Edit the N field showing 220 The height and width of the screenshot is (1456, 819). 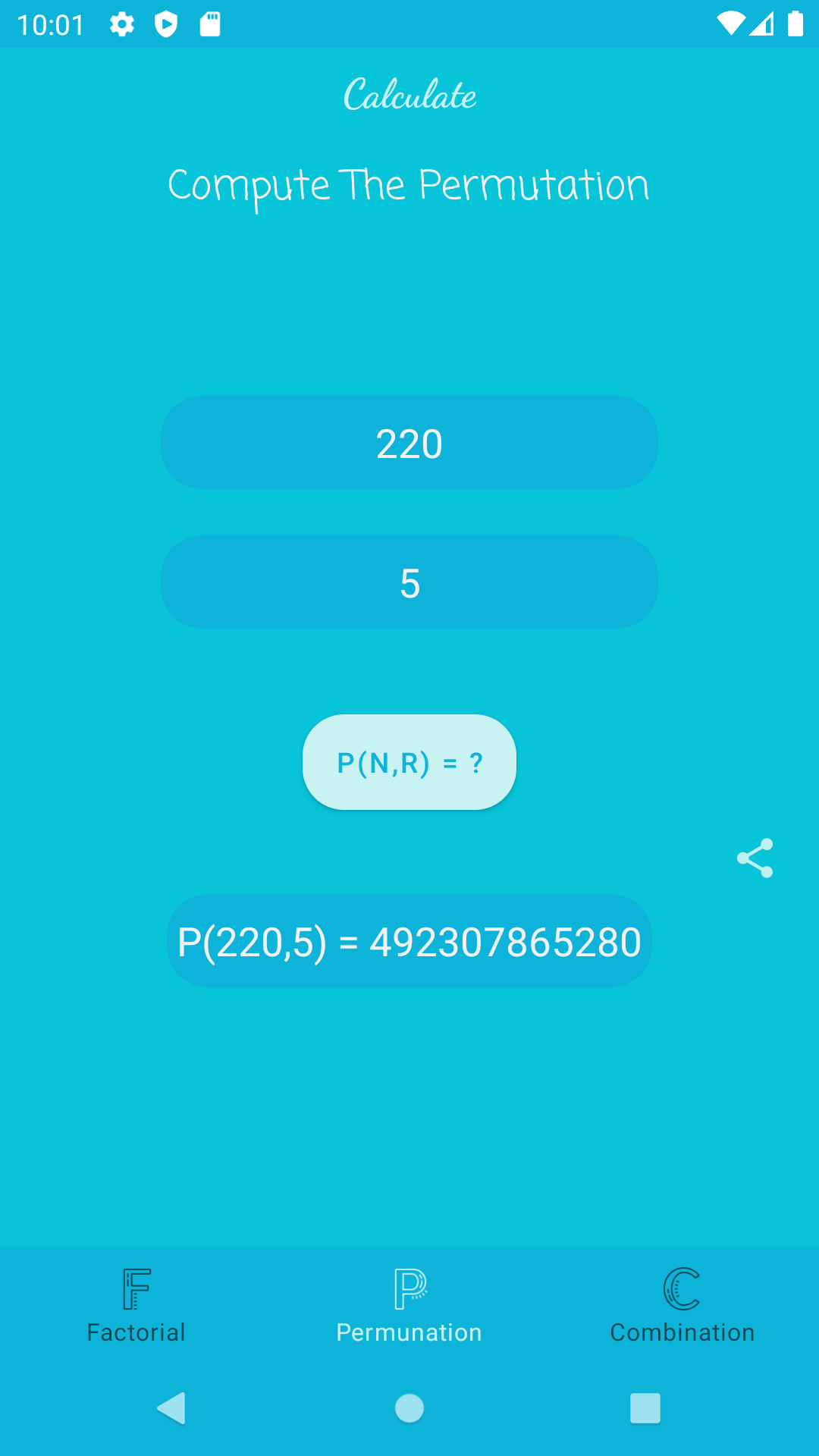[409, 443]
